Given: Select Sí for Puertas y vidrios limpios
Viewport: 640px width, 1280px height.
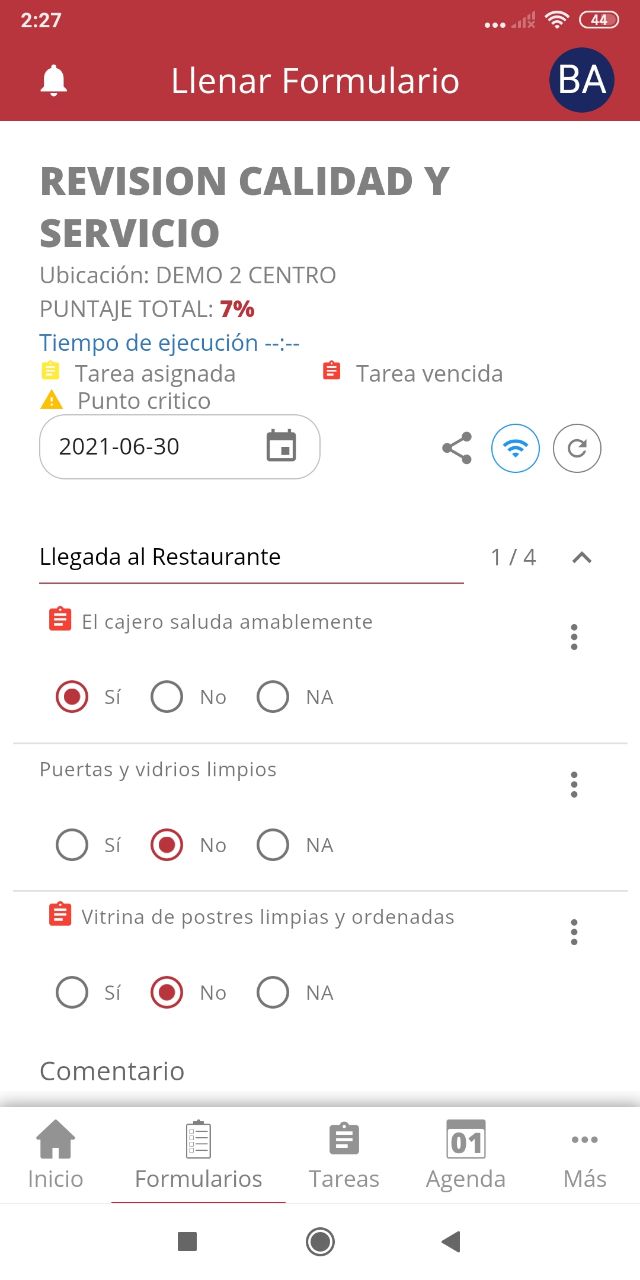Looking at the screenshot, I should point(72,845).
